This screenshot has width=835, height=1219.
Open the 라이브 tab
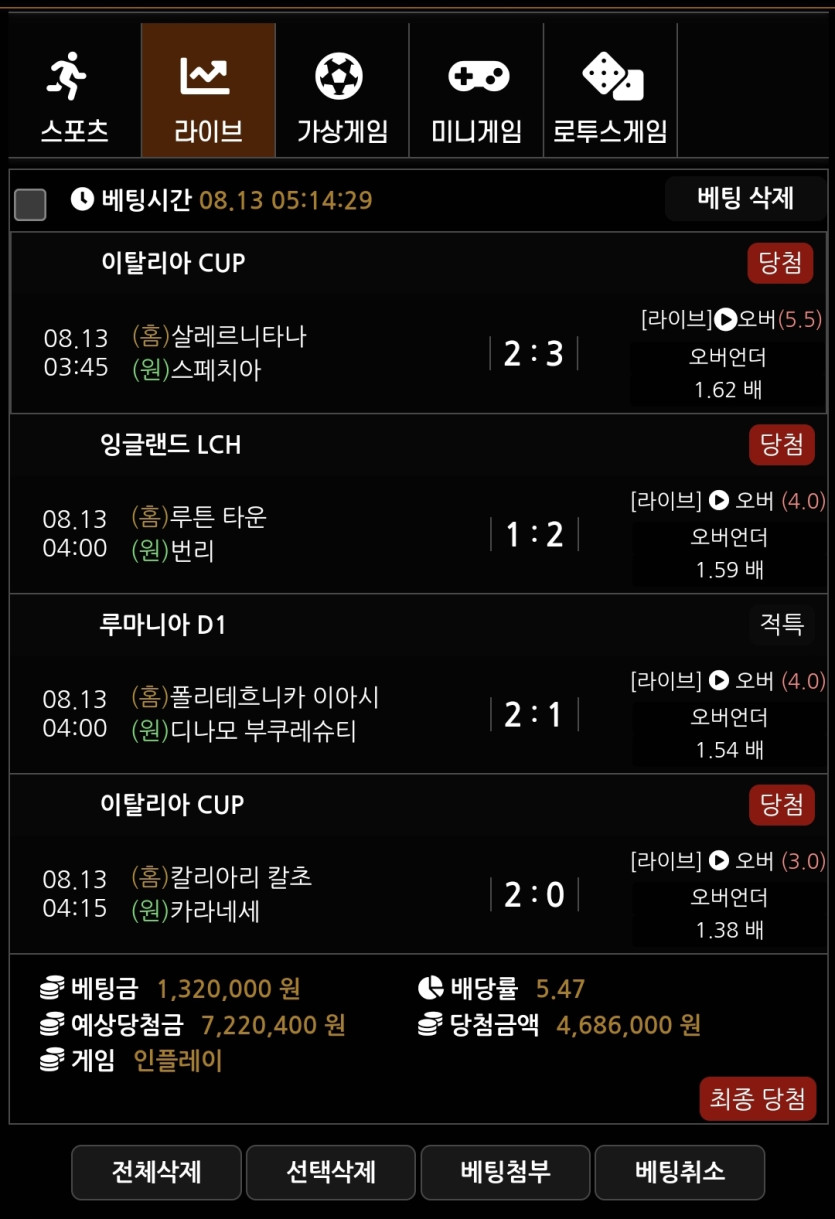pos(208,92)
